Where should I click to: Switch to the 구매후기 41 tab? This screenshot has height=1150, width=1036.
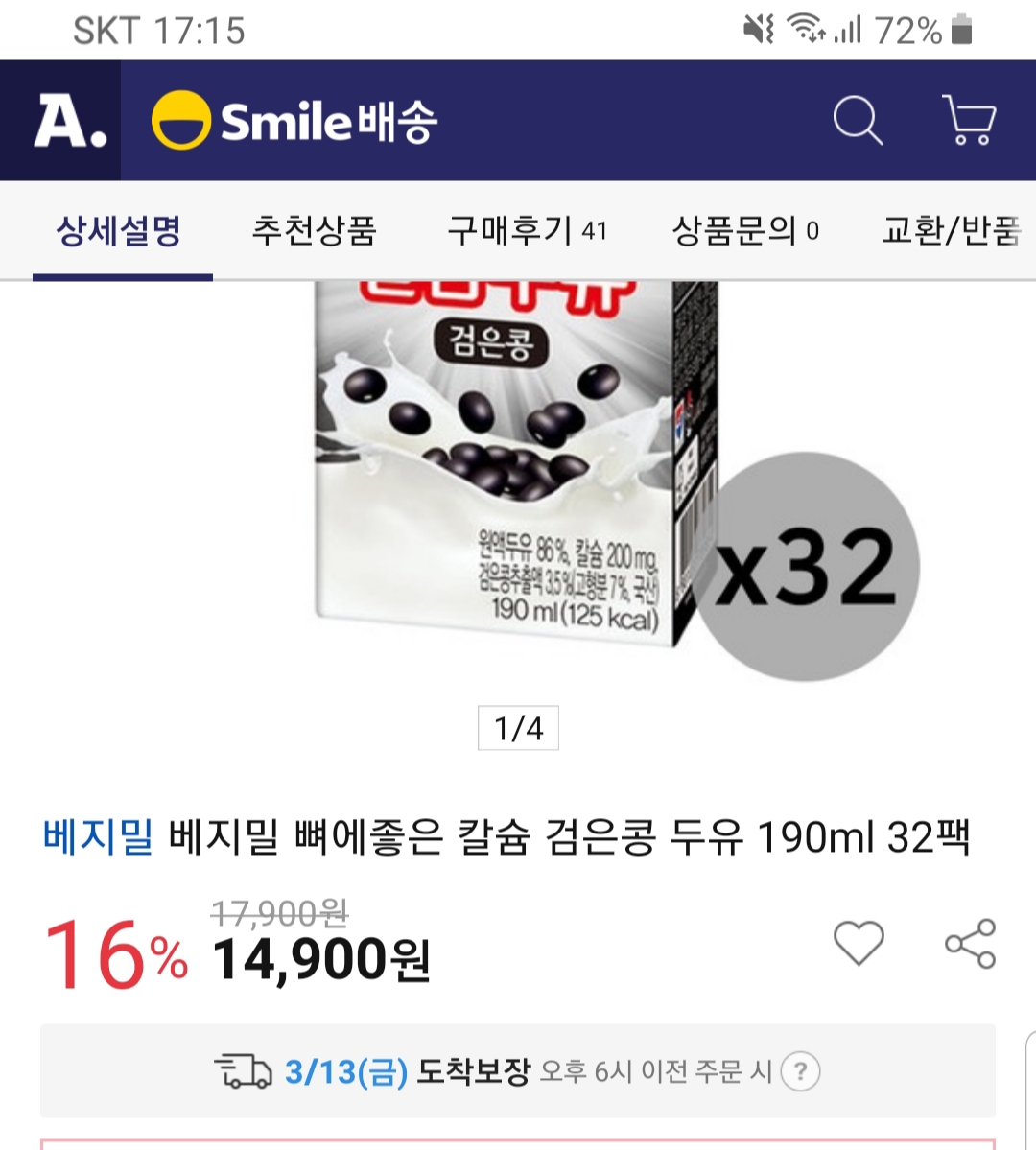pos(527,231)
